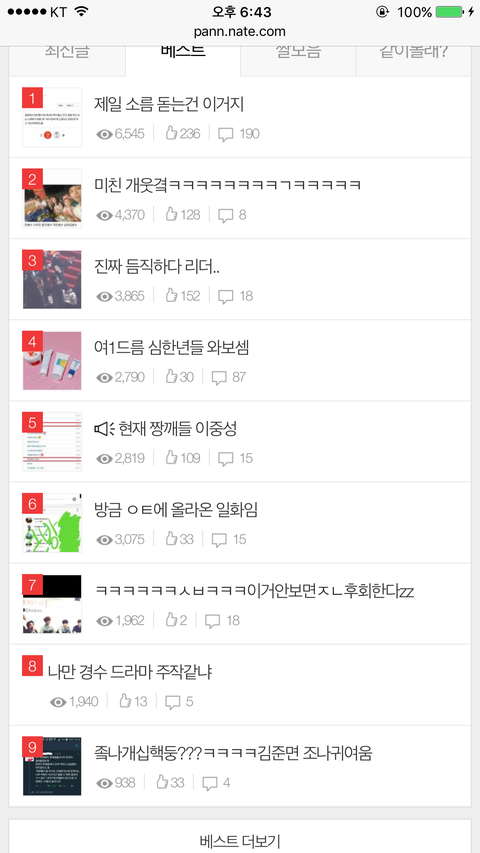
Task: Open the 같이볼래? tab
Action: click(414, 61)
